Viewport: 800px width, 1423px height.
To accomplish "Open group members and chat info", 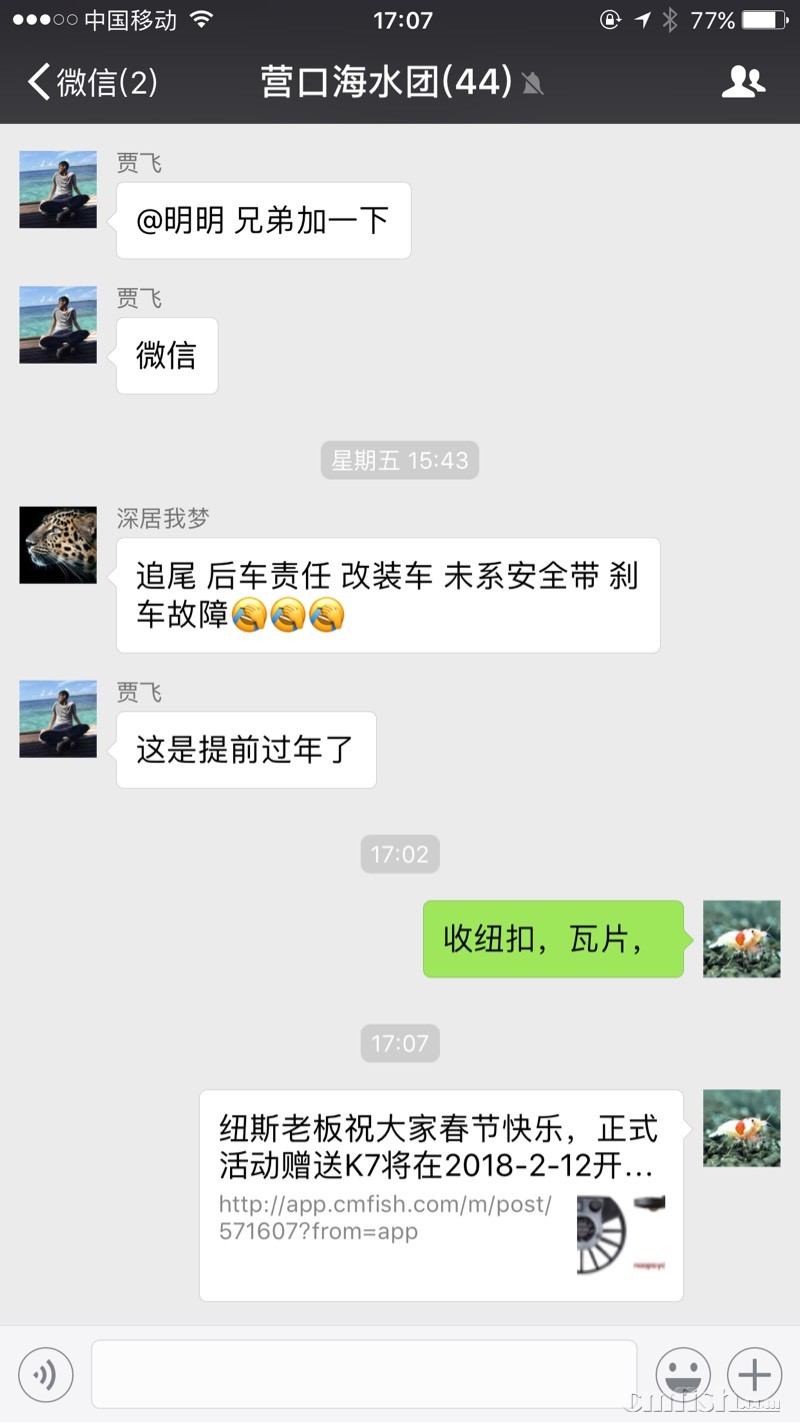I will pos(743,82).
